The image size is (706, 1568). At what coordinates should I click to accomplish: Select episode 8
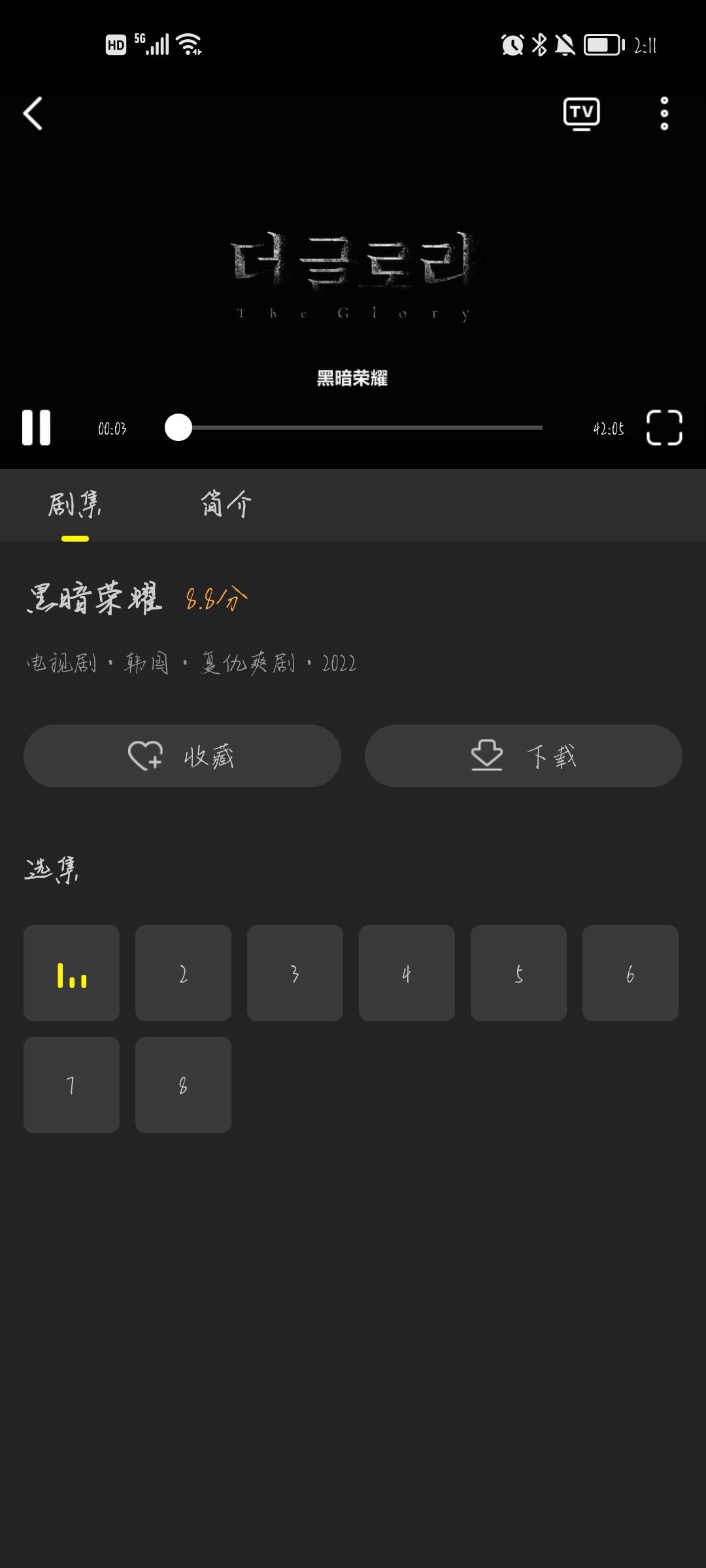(183, 1085)
